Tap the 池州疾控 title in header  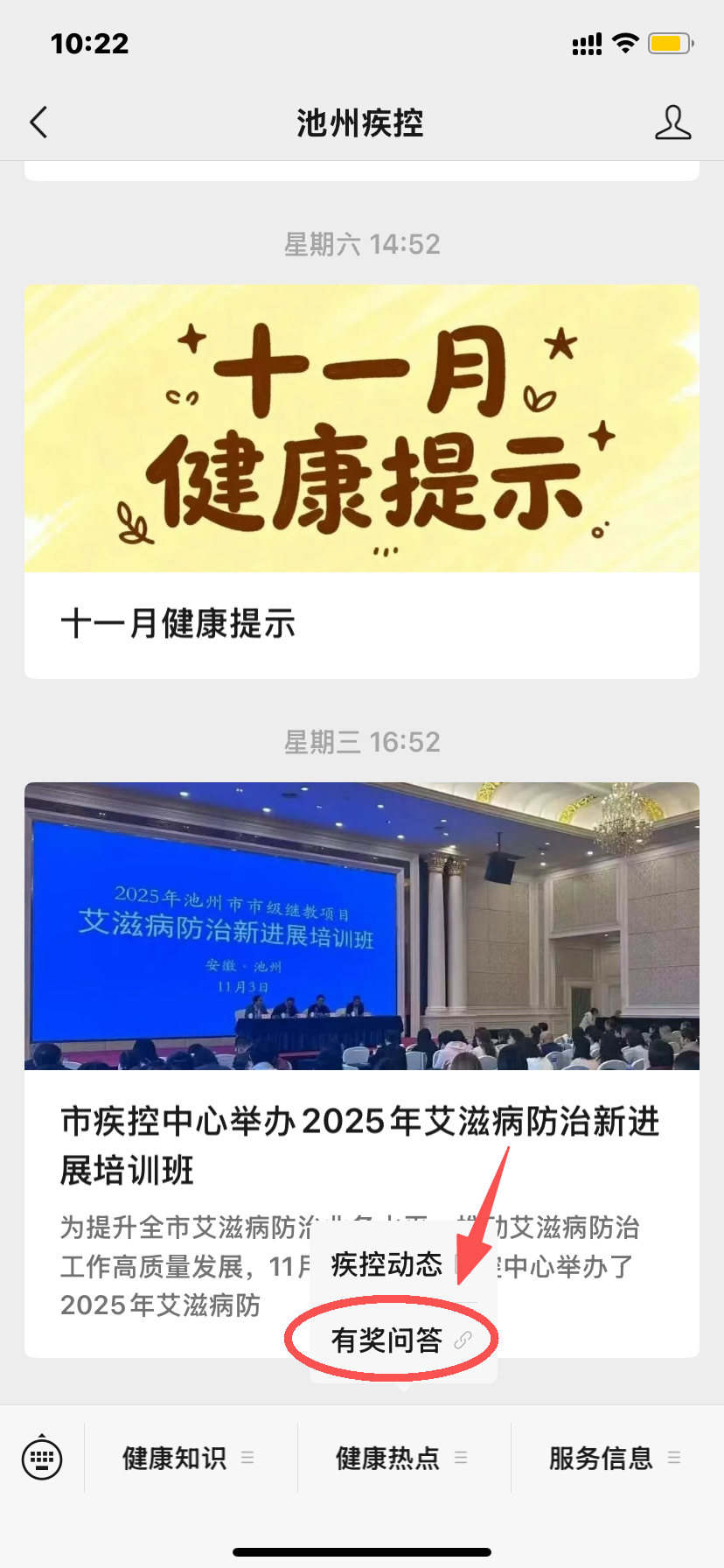(359, 122)
